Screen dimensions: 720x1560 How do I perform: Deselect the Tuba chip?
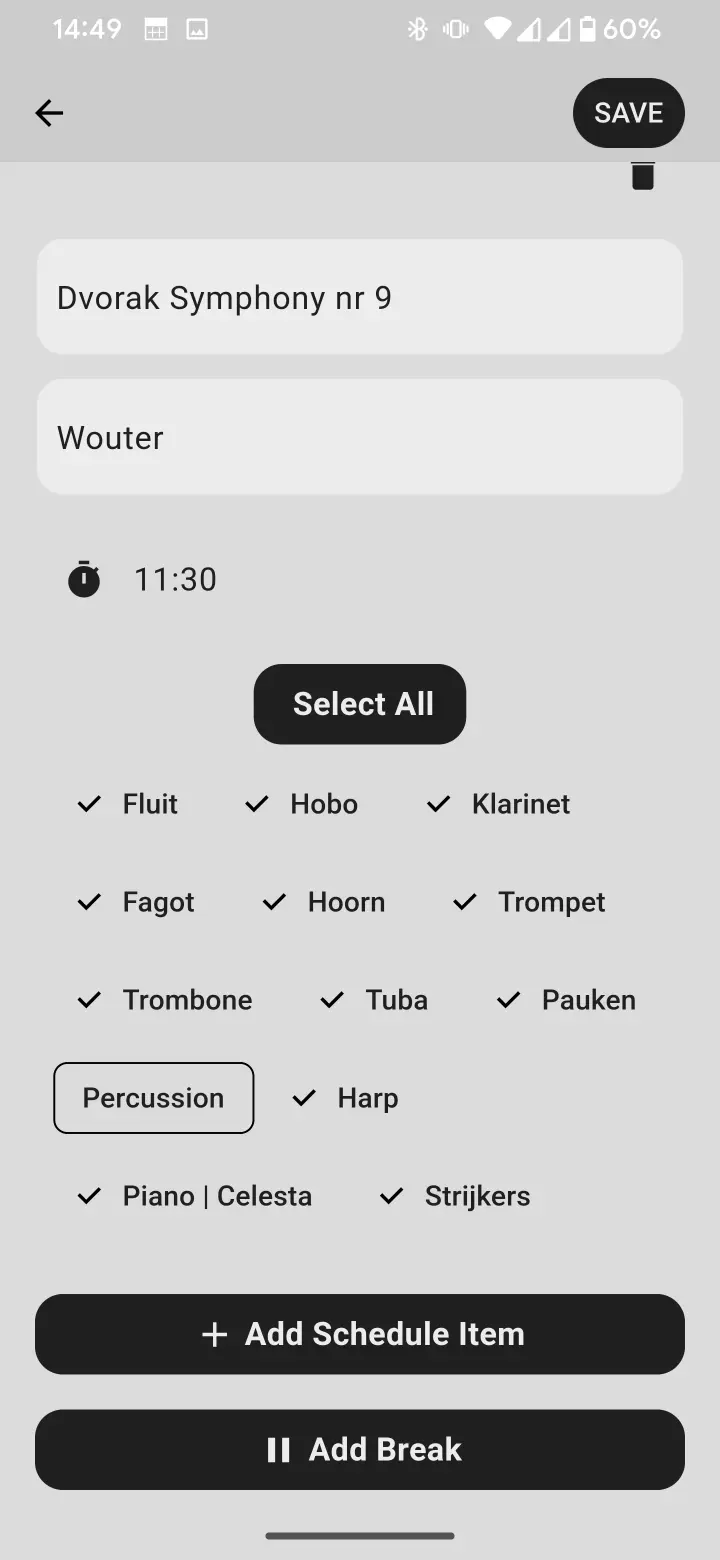click(374, 1000)
